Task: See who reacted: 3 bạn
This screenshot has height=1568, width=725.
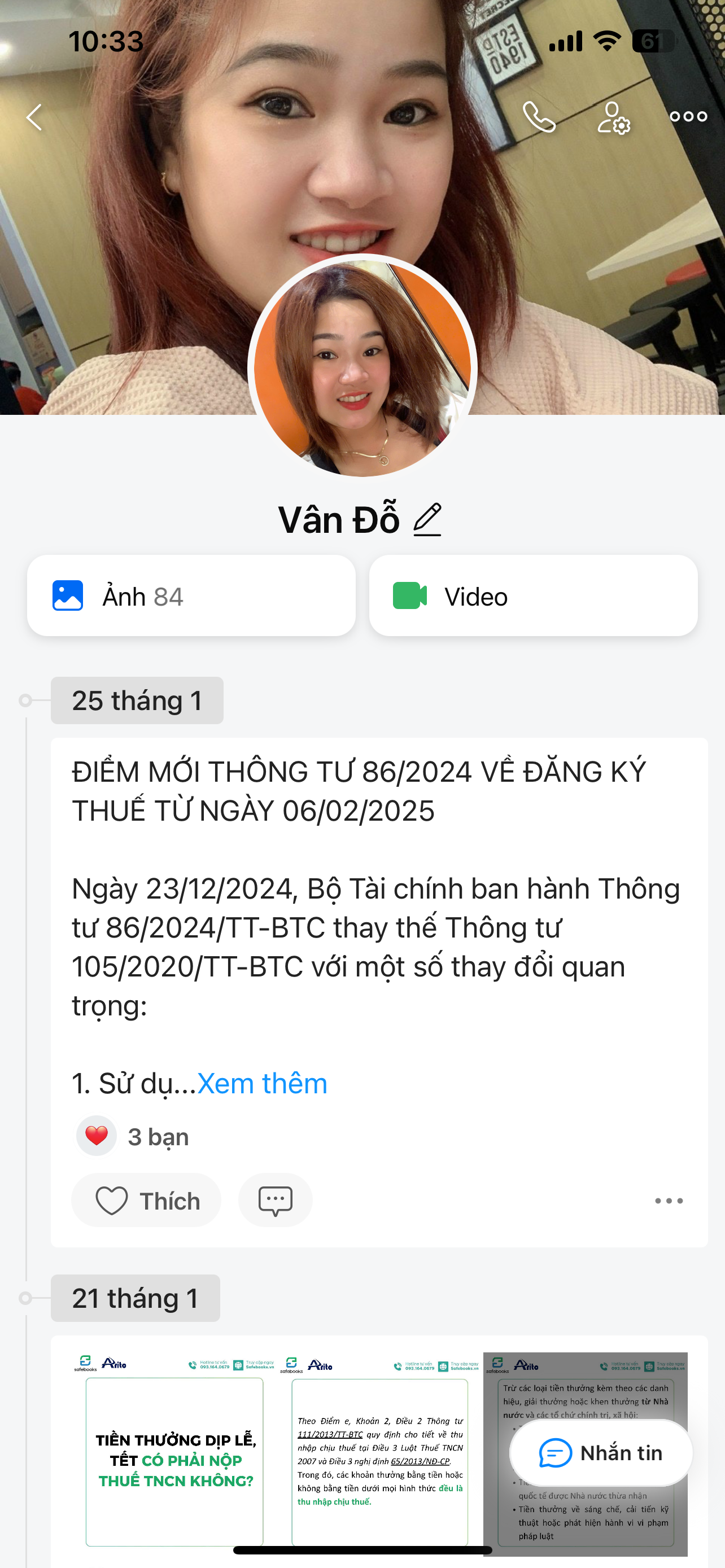Action: point(157,1136)
